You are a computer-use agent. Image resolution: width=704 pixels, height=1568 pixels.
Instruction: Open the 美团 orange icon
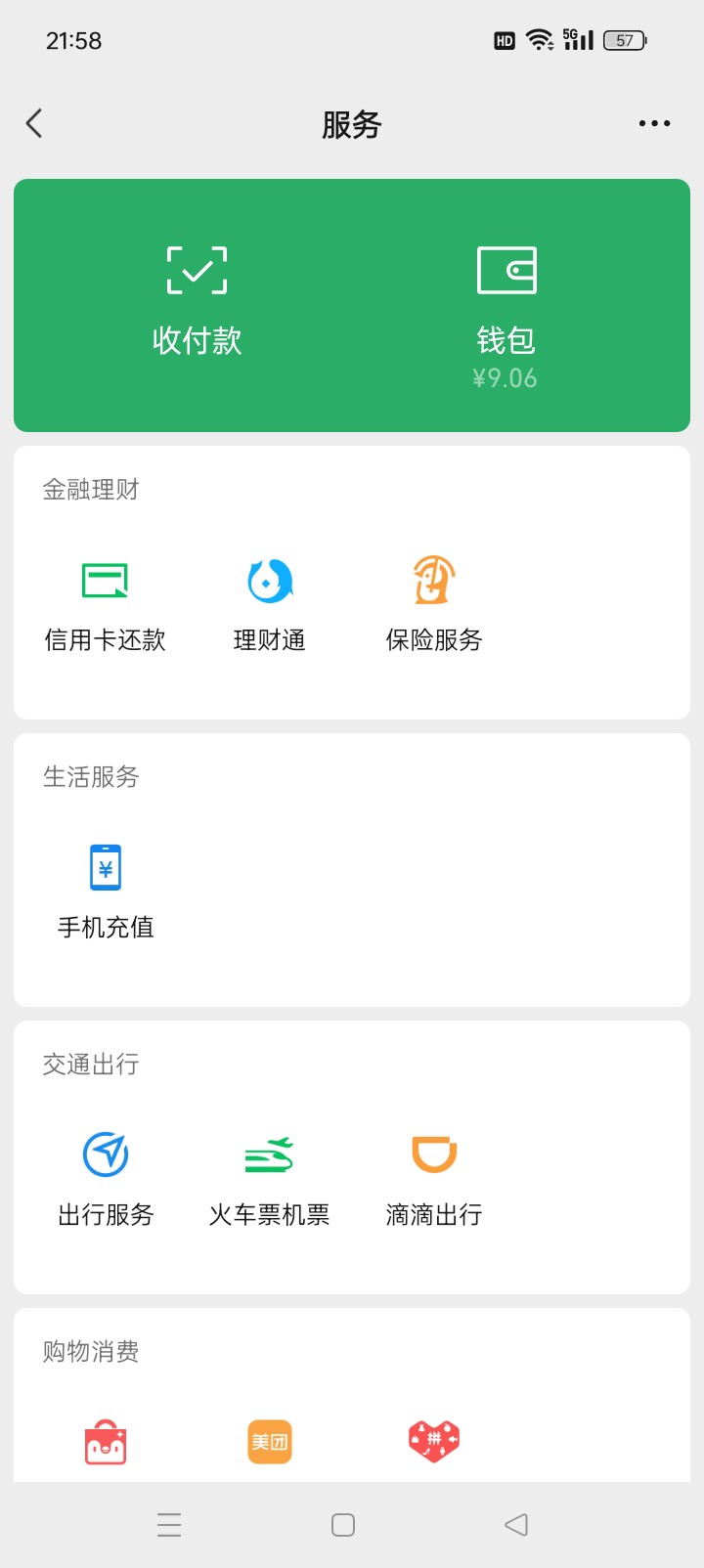[270, 1442]
